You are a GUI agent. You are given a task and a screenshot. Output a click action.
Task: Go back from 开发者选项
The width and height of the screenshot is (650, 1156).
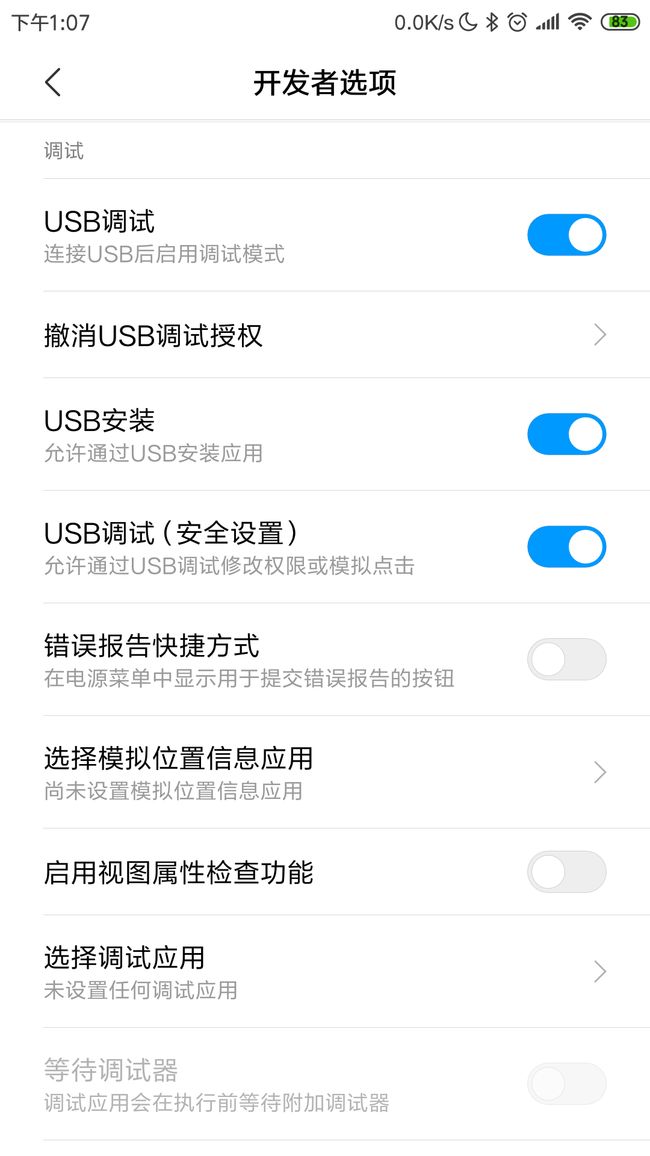[52, 83]
